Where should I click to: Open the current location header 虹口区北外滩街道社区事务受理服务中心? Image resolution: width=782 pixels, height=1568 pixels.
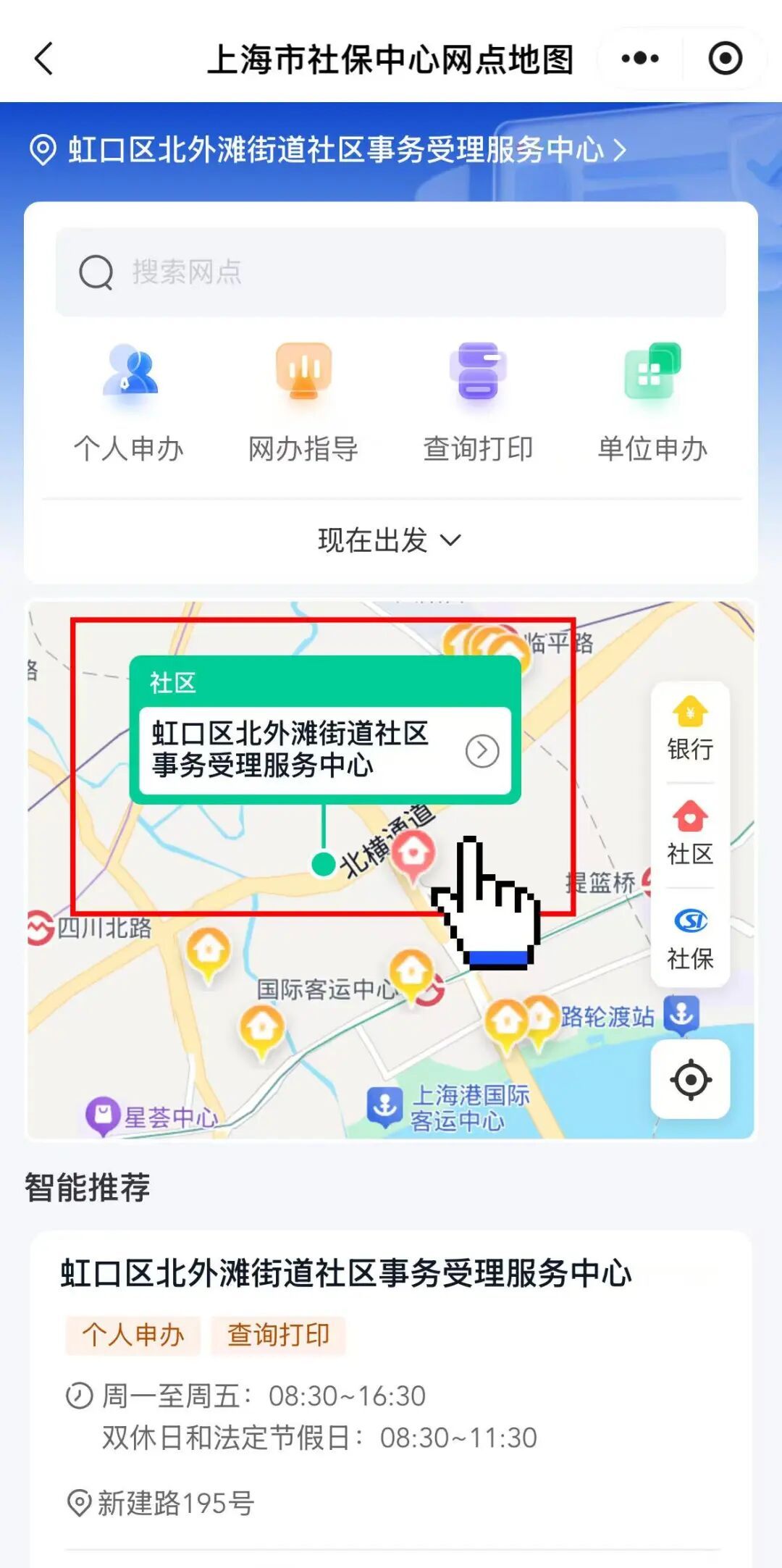pyautogui.click(x=328, y=150)
